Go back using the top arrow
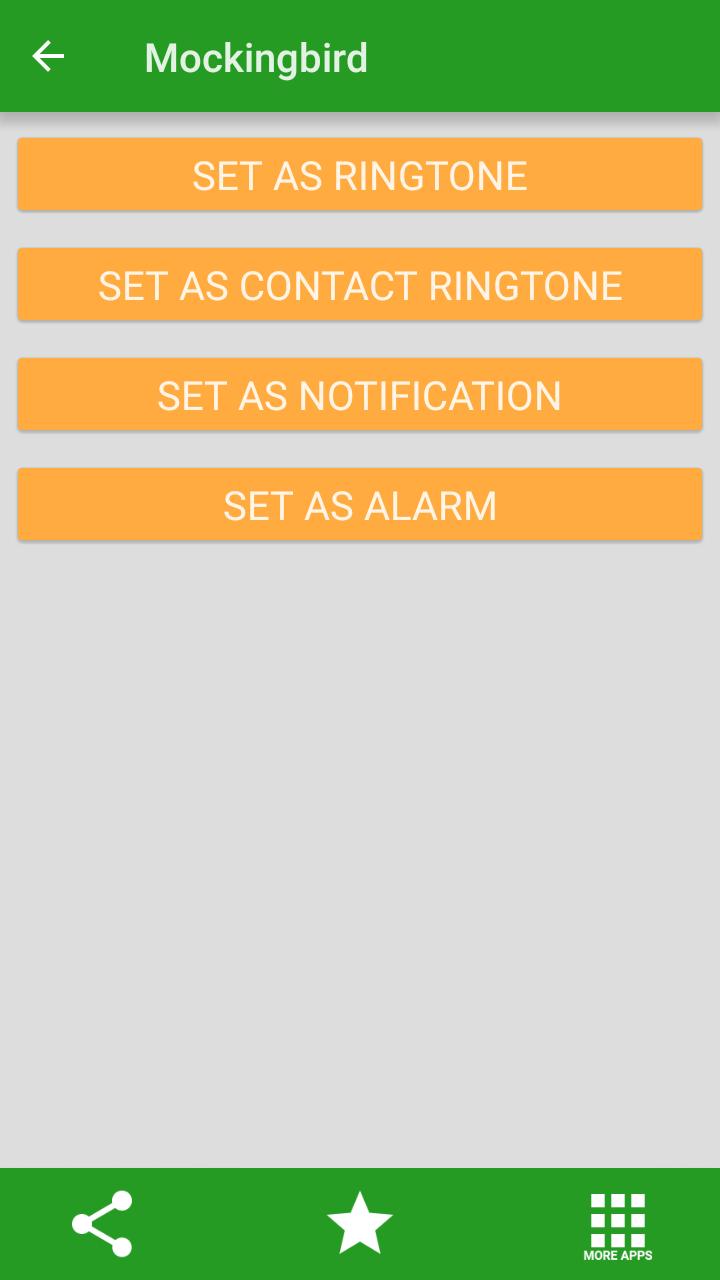Screen dimensions: 720x1280 click(x=48, y=57)
